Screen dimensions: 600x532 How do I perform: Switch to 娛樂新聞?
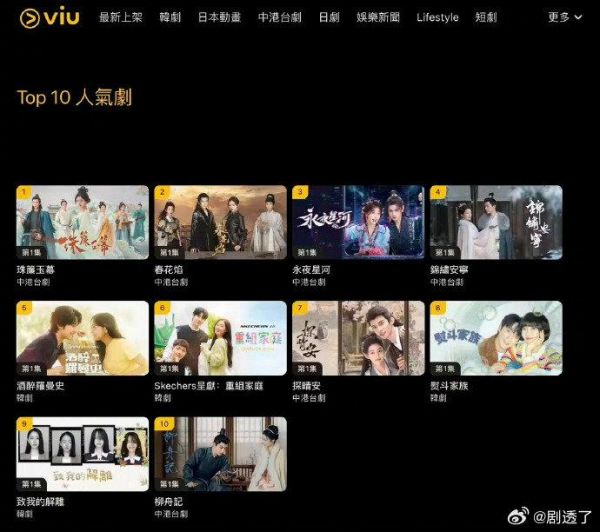pos(378,18)
